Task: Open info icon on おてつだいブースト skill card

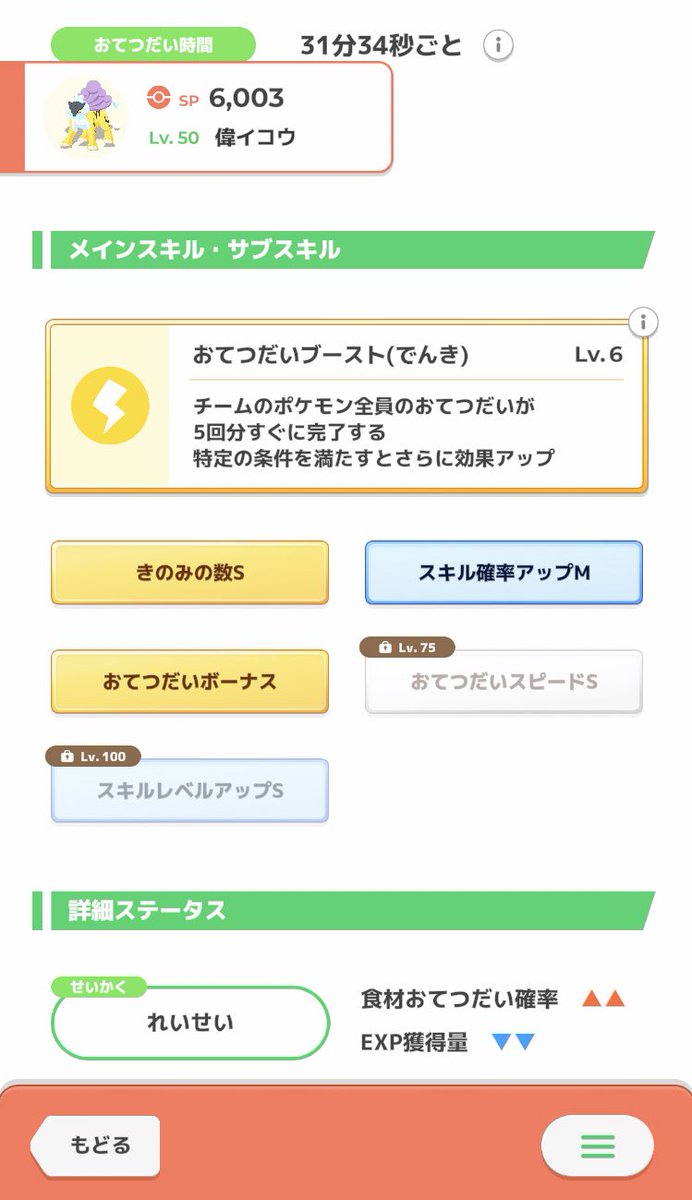Action: tap(643, 322)
